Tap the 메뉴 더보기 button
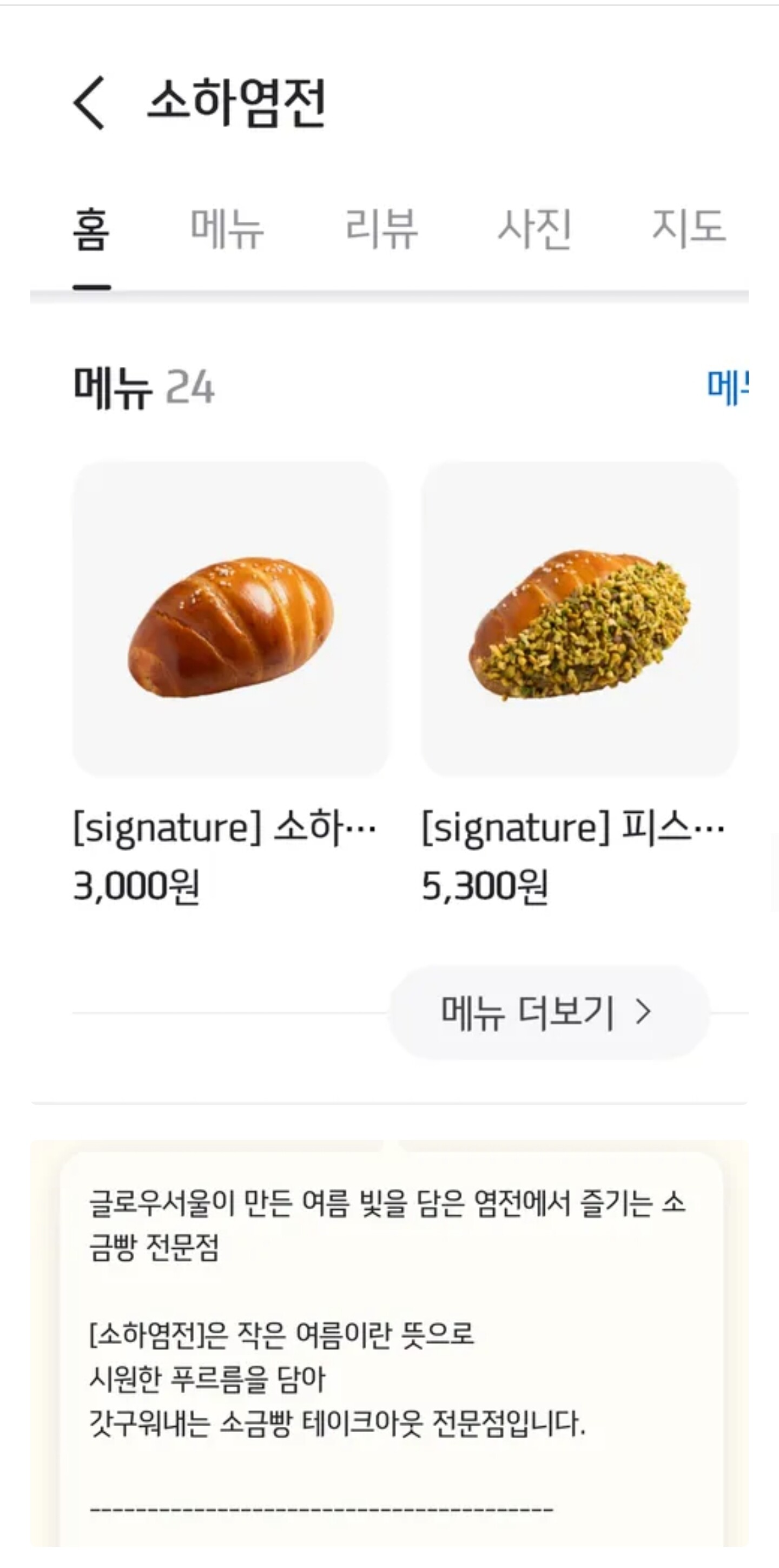 pos(549,1013)
